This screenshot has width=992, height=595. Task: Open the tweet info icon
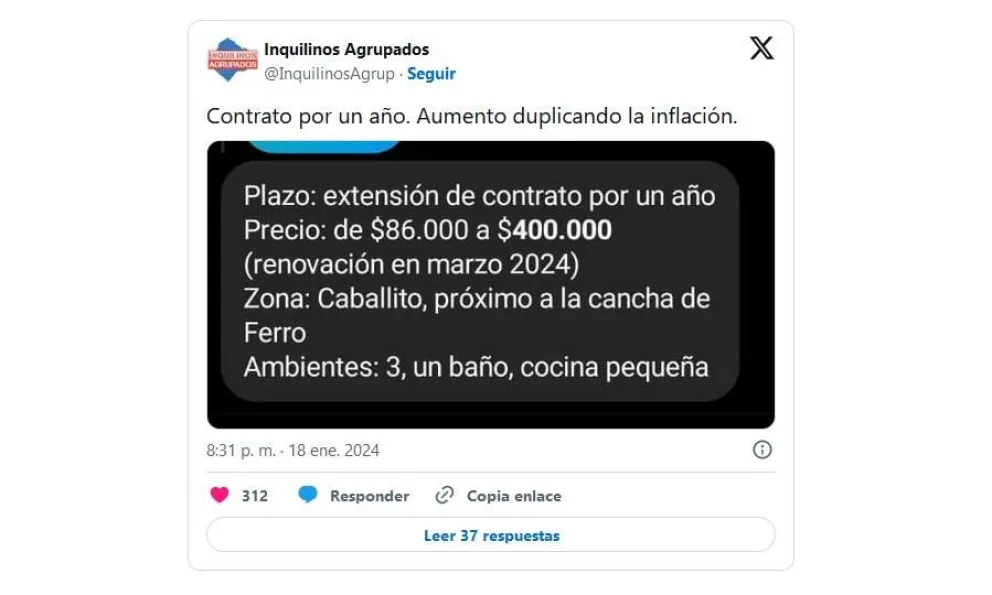point(762,450)
